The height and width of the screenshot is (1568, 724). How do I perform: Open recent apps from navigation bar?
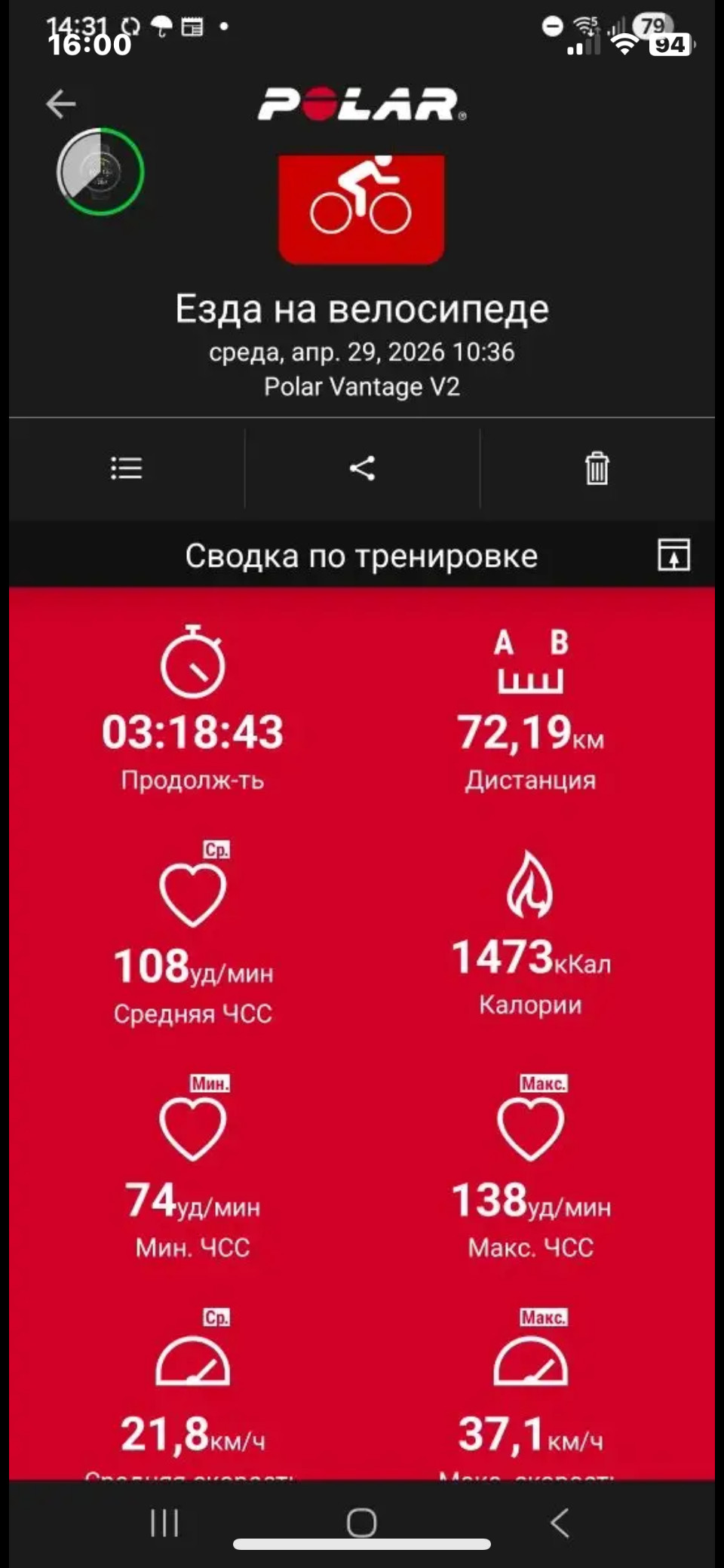tap(164, 1523)
